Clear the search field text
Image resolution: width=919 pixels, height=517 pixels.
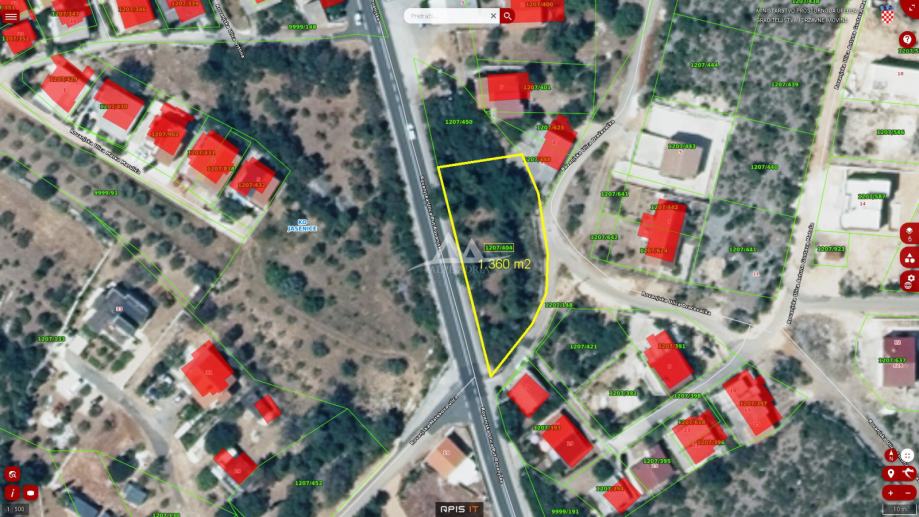click(x=493, y=16)
